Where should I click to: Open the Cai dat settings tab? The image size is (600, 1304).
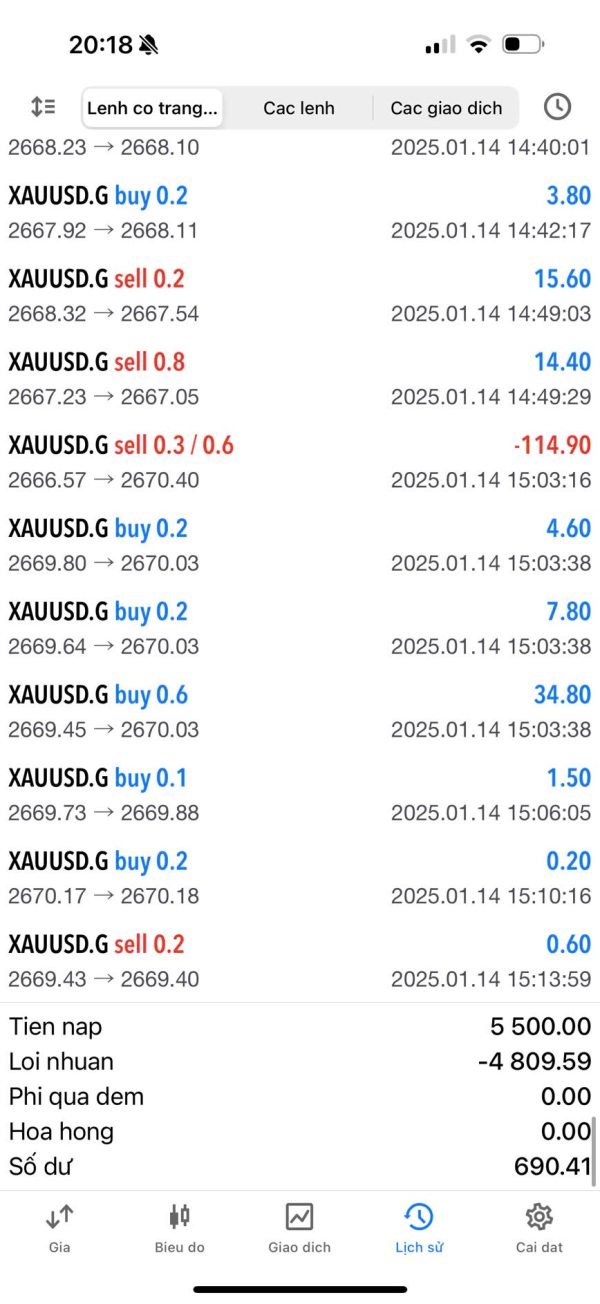pos(539,1228)
